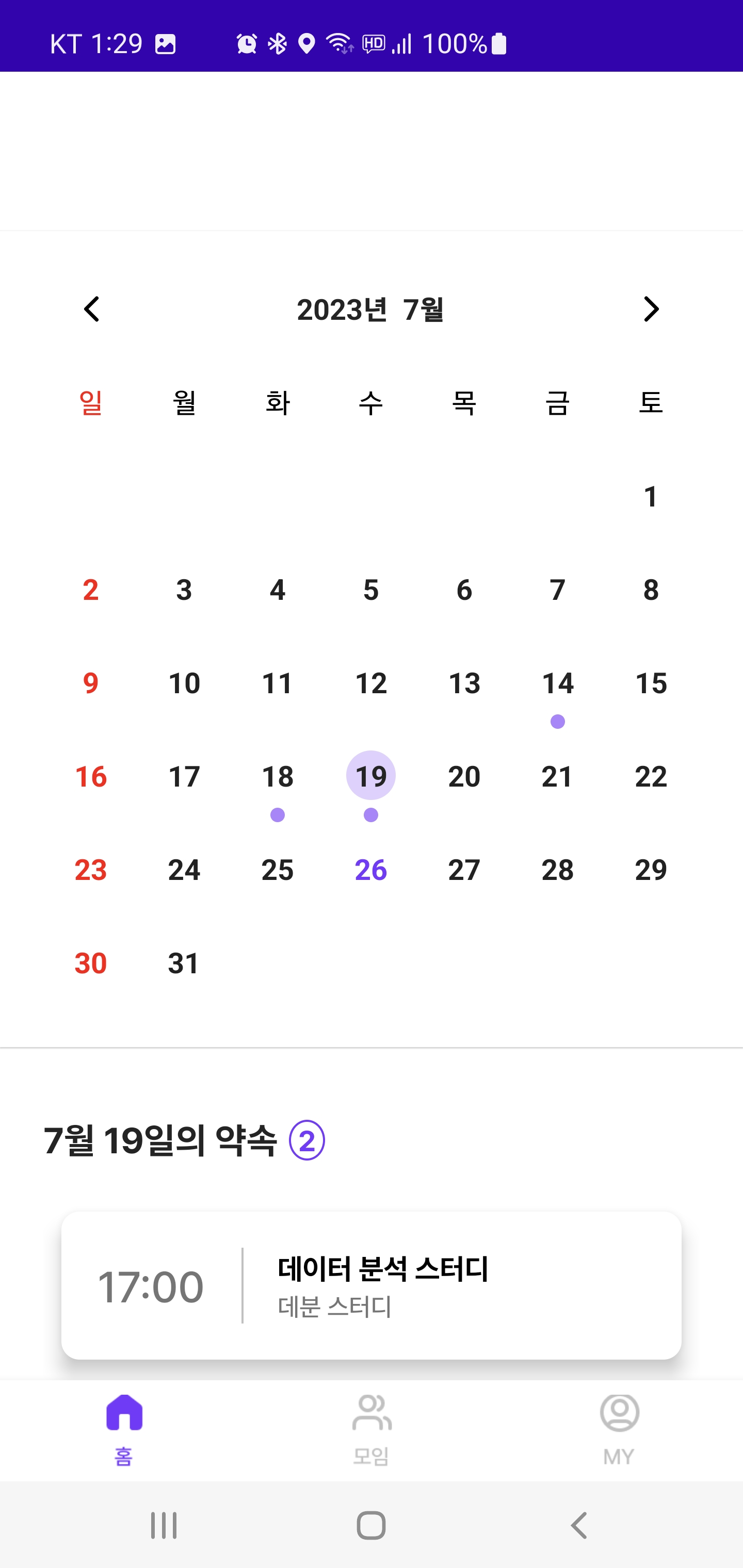Image resolution: width=743 pixels, height=1568 pixels.
Task: Open the MY tab
Action: (x=619, y=1429)
